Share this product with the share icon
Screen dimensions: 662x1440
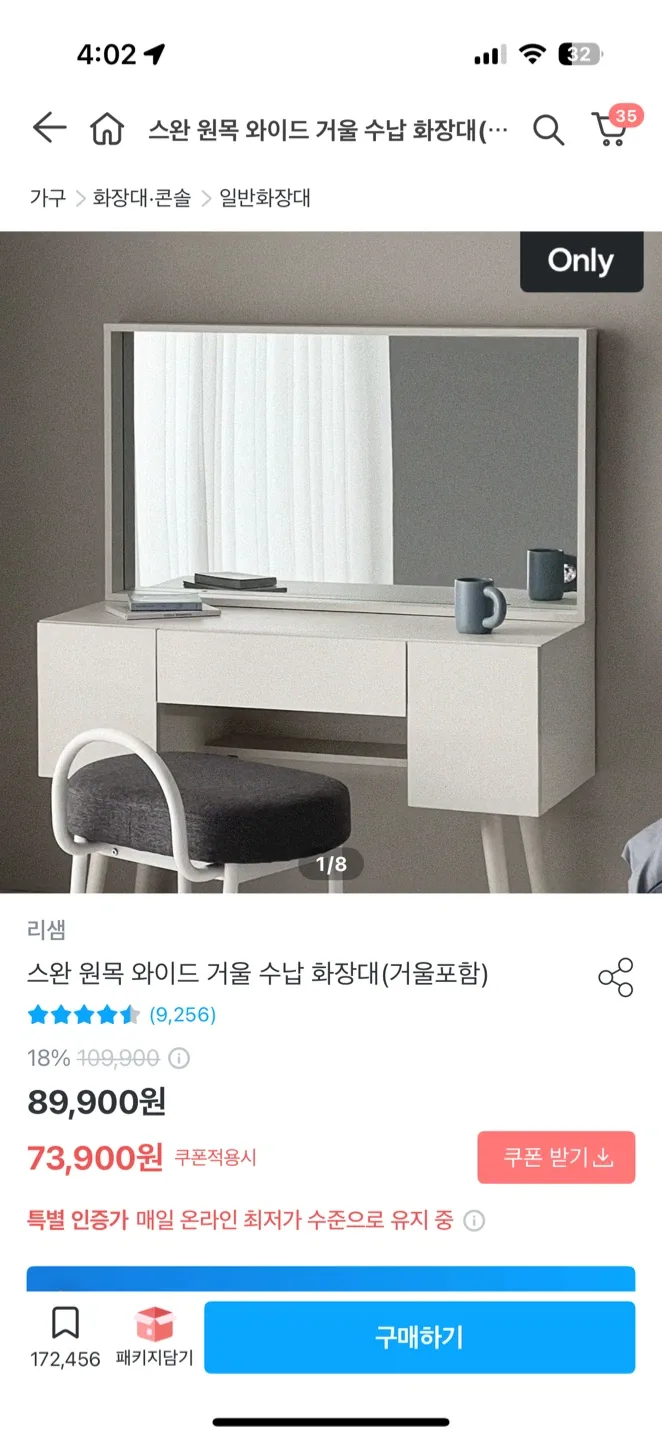(615, 977)
